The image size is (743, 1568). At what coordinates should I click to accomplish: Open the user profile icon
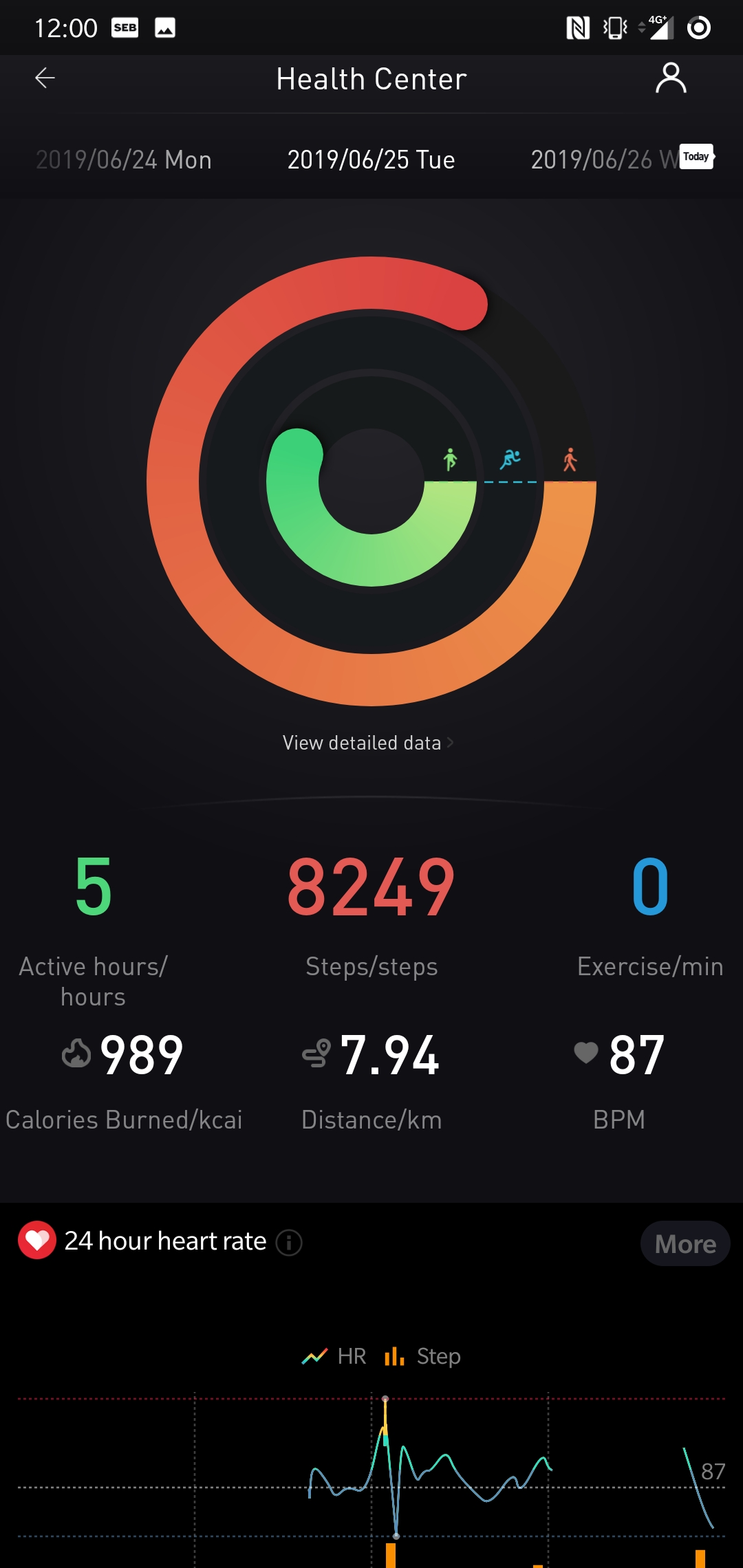(671, 78)
